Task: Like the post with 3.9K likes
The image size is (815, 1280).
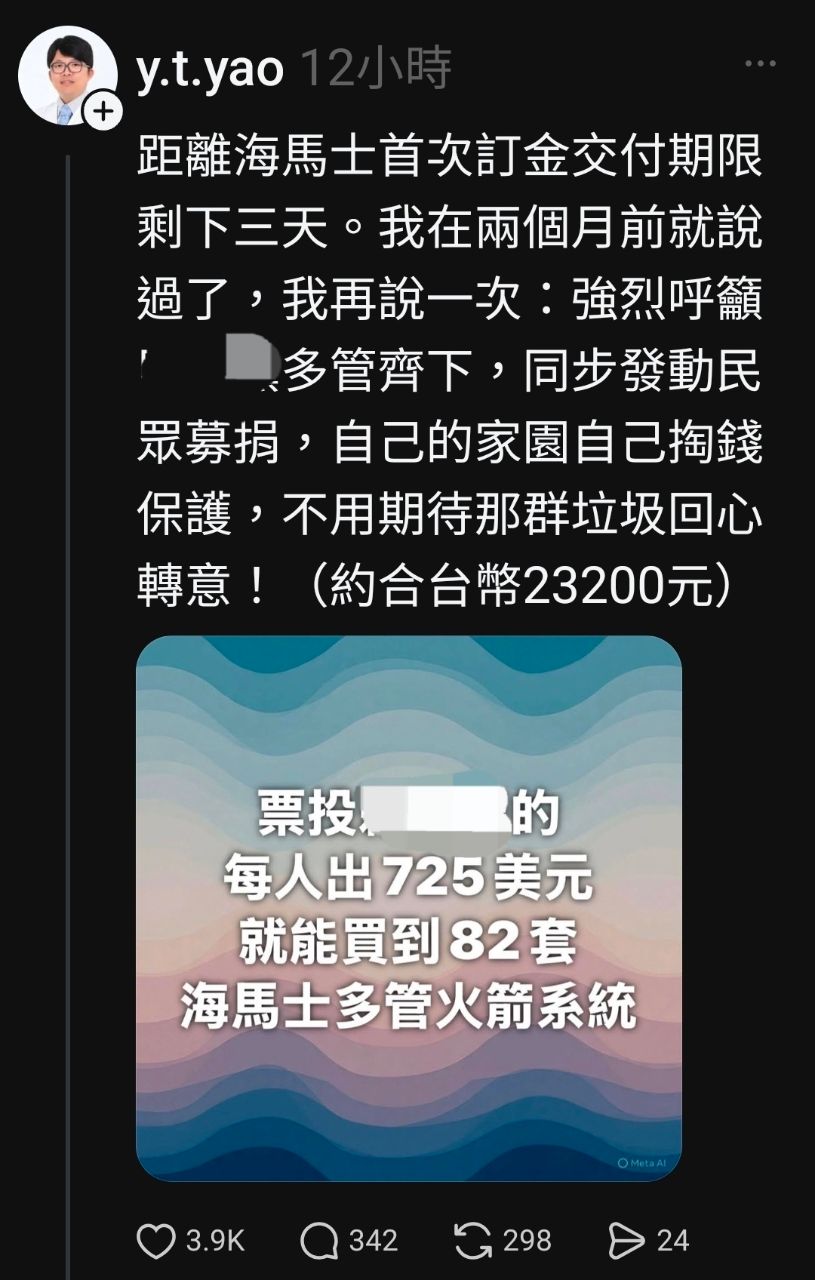Action: click(x=156, y=1242)
